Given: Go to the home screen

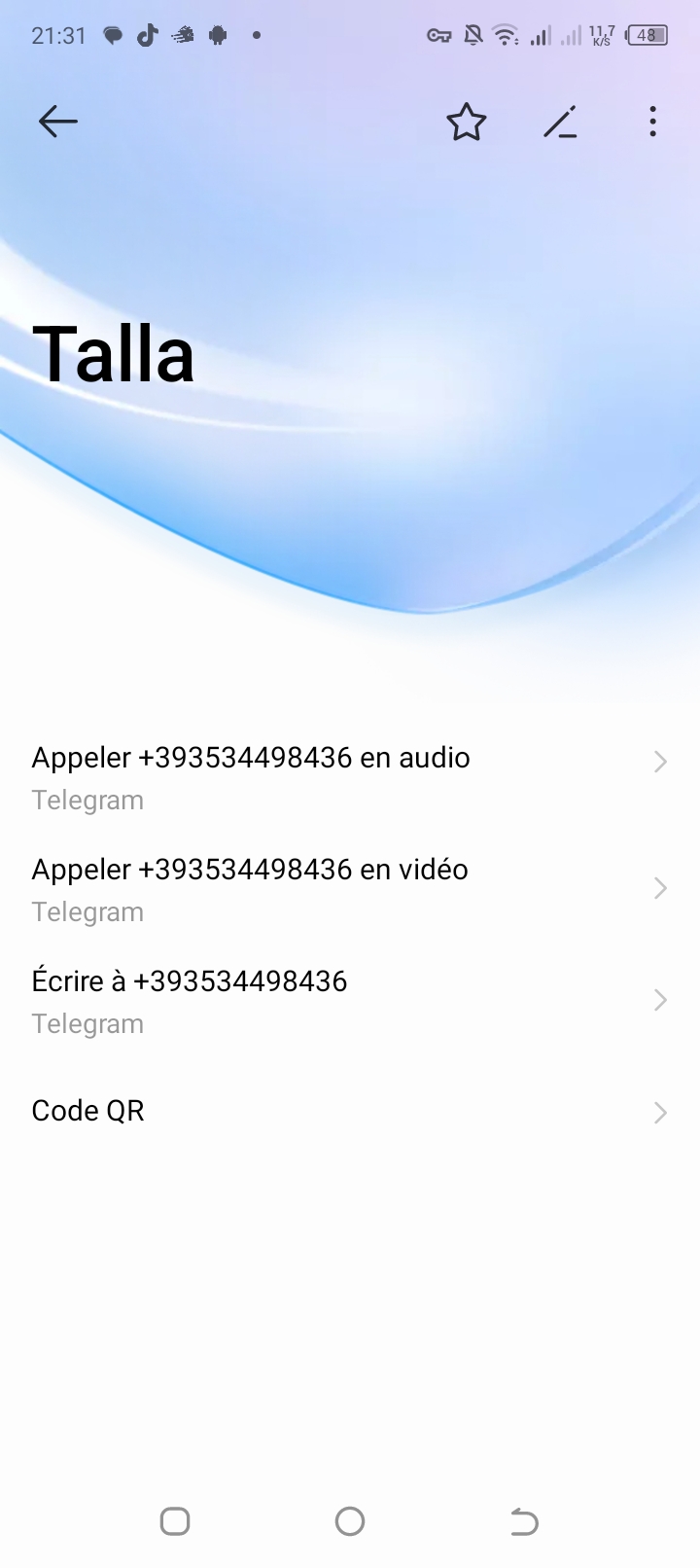Looking at the screenshot, I should tap(350, 1521).
